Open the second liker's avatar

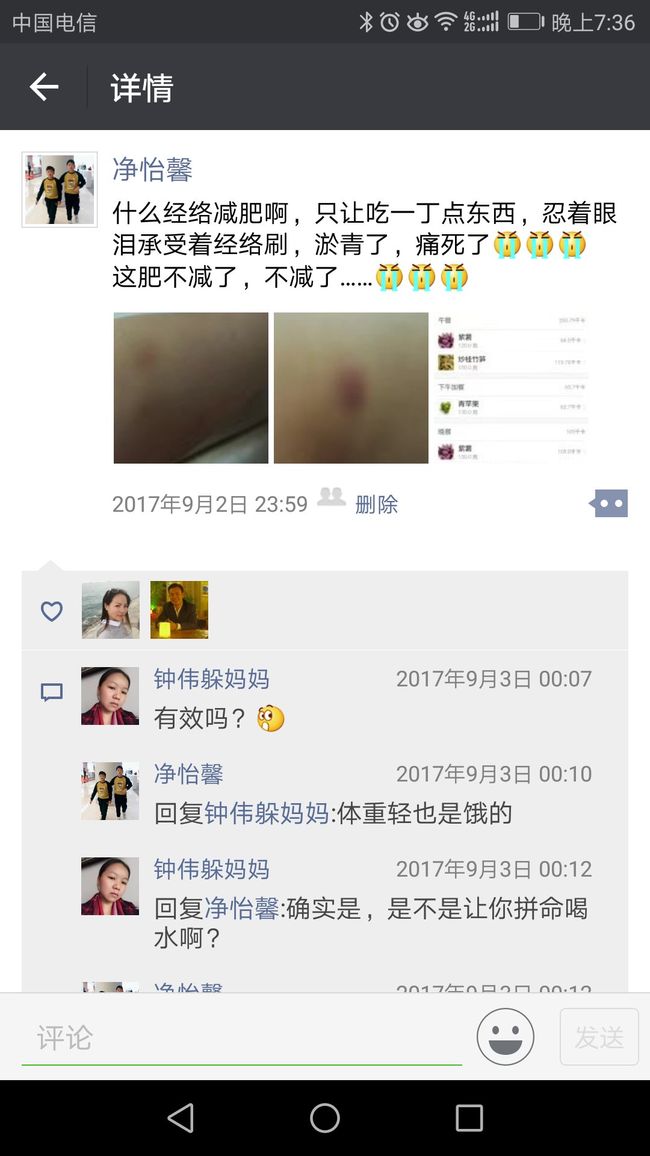pos(179,610)
